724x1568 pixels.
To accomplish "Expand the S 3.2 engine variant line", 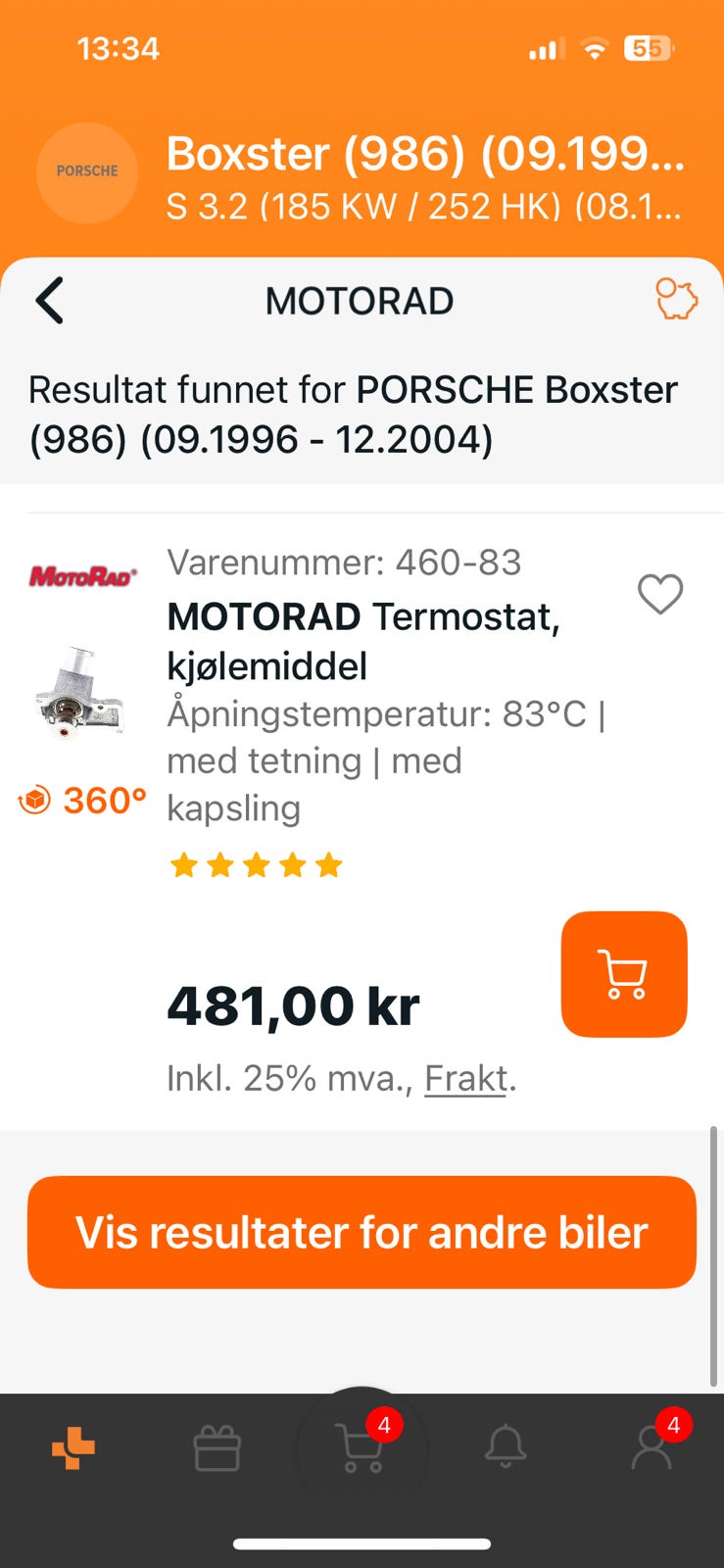I will [421, 207].
